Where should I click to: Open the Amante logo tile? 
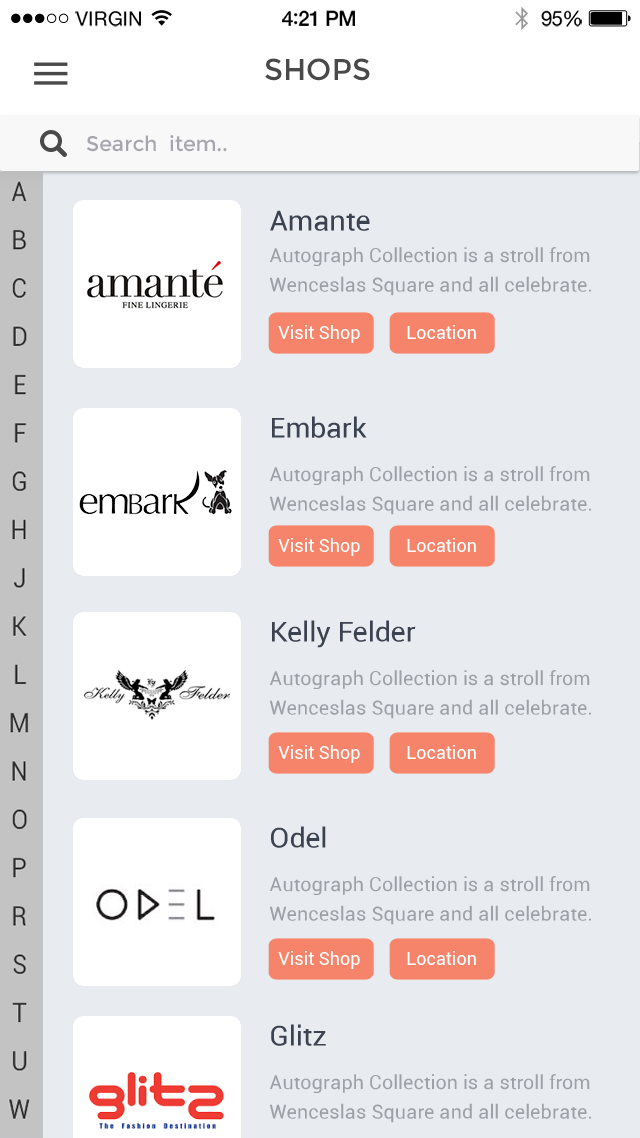click(x=157, y=284)
